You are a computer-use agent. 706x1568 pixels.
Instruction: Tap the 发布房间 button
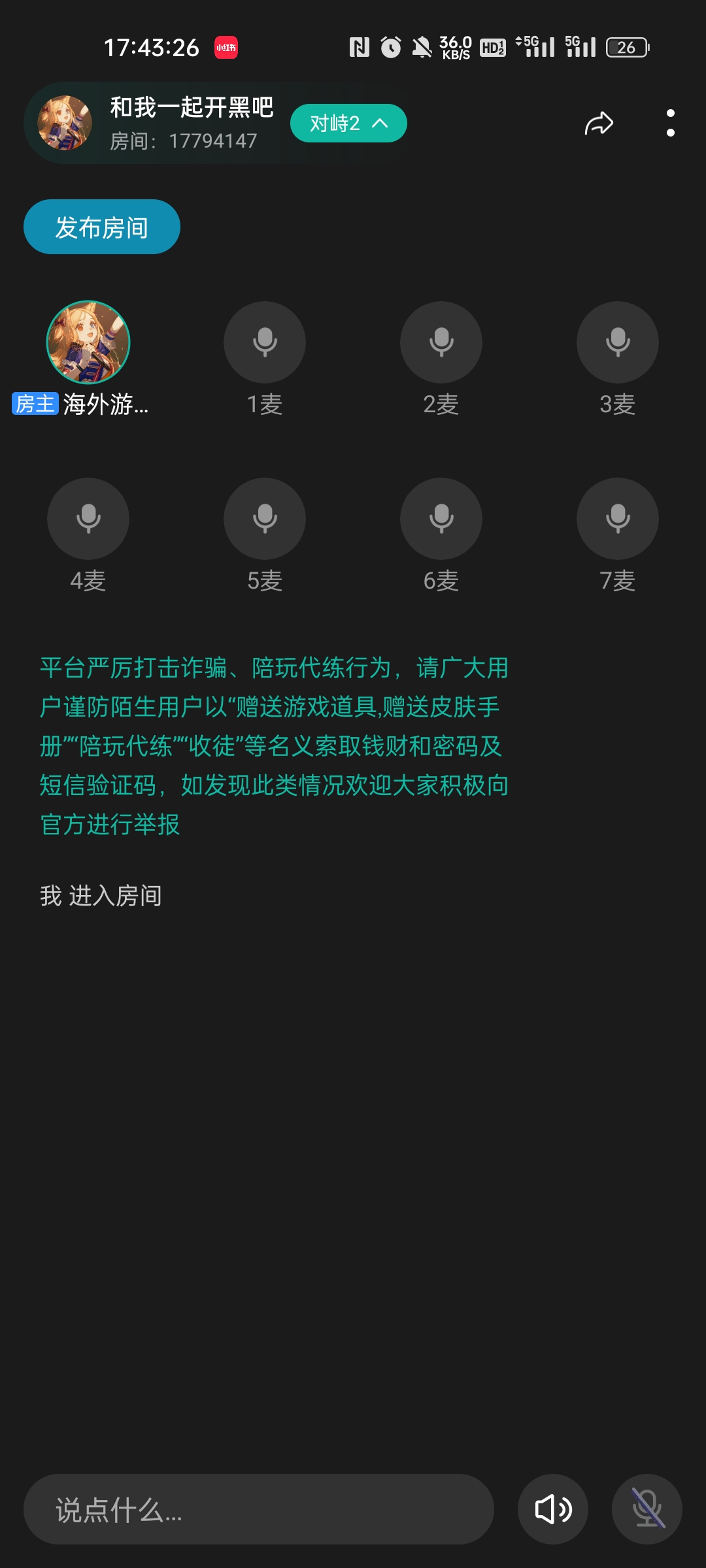102,227
